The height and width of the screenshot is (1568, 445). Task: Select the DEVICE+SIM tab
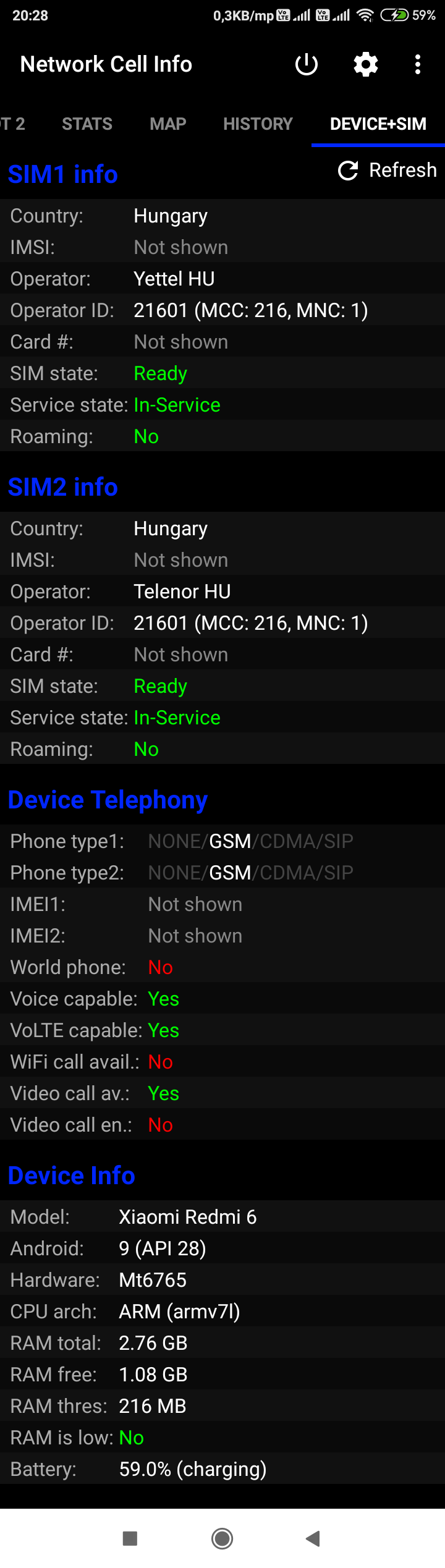378,124
